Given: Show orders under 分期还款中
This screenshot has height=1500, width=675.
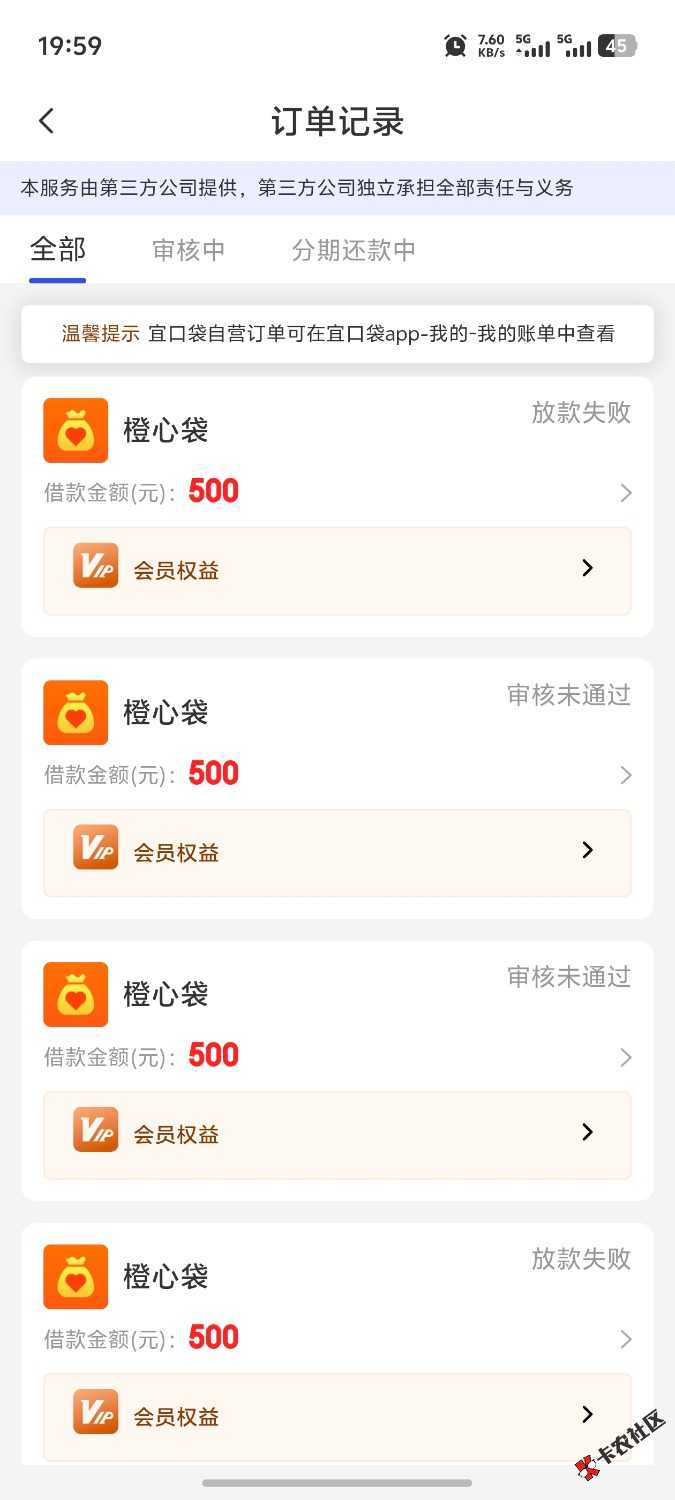Looking at the screenshot, I should point(353,250).
